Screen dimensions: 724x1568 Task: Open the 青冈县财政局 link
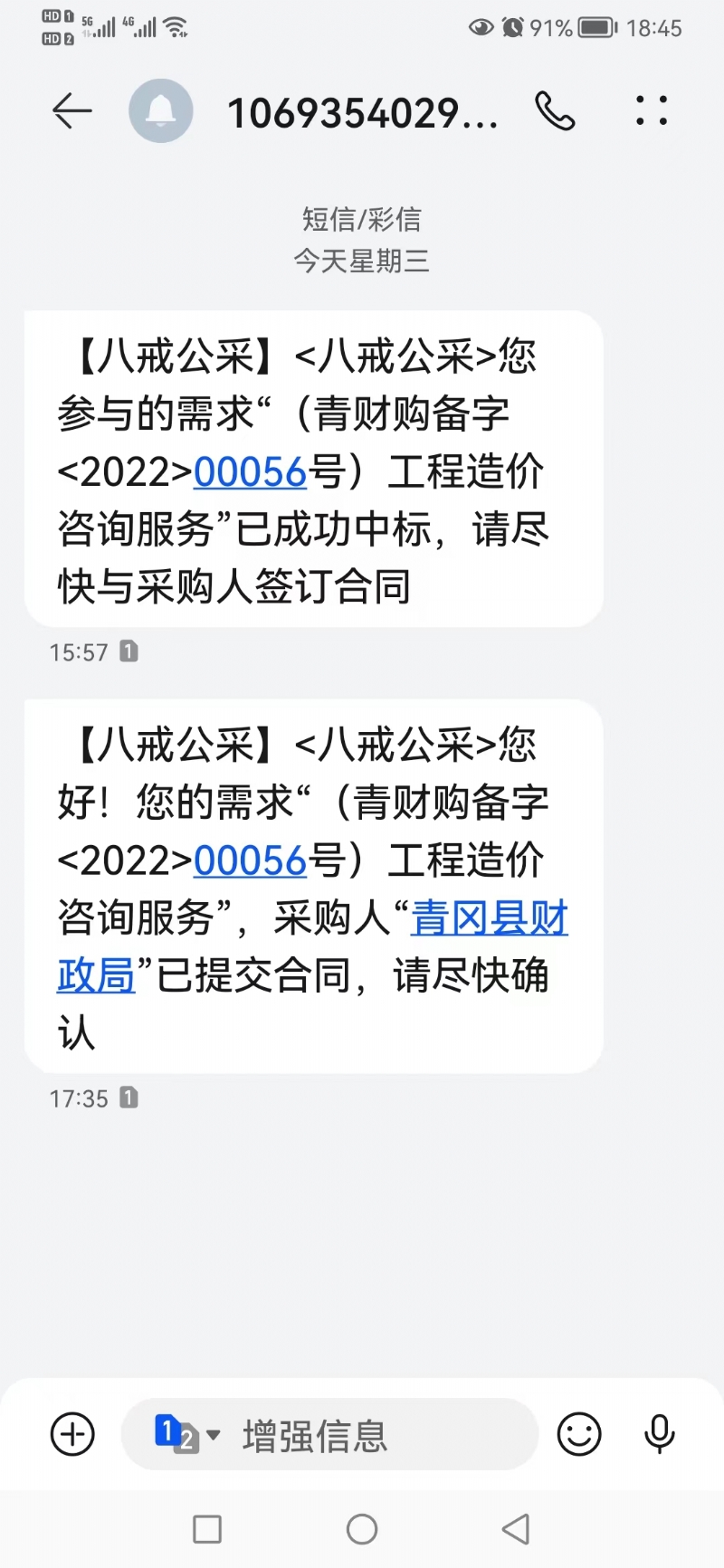click(312, 946)
